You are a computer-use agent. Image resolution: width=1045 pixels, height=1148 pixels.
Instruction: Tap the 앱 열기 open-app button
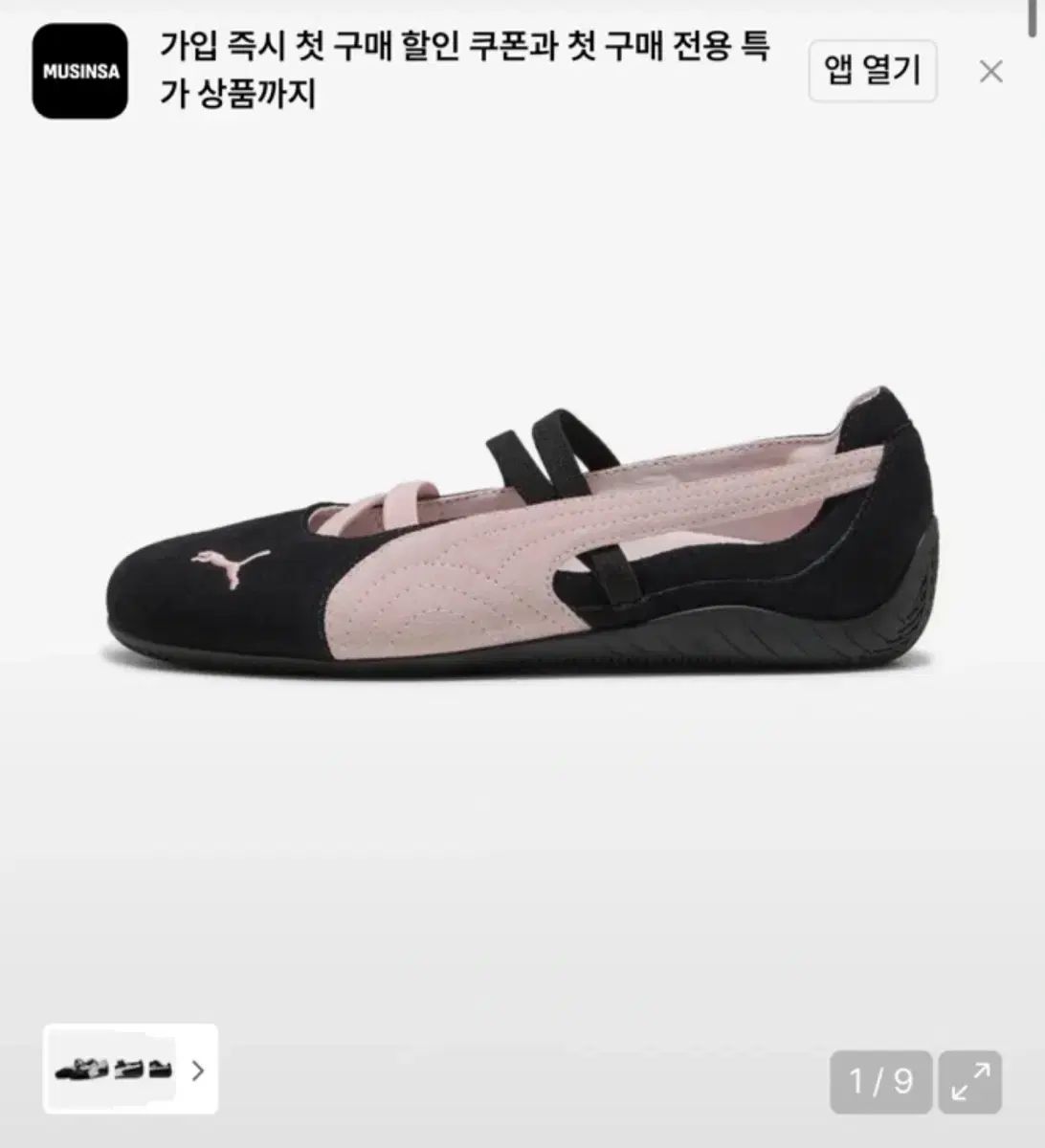[x=874, y=71]
